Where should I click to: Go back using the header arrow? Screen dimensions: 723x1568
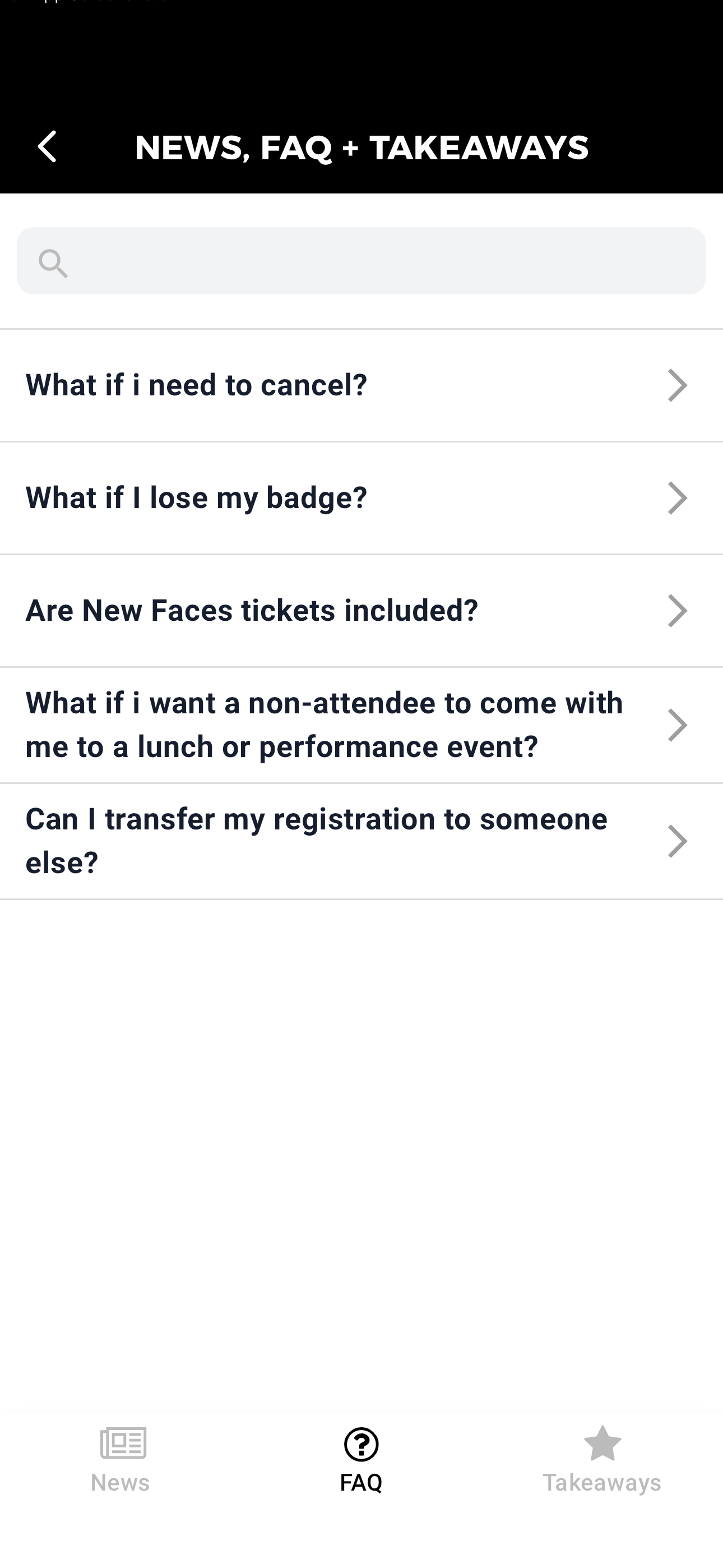point(48,147)
